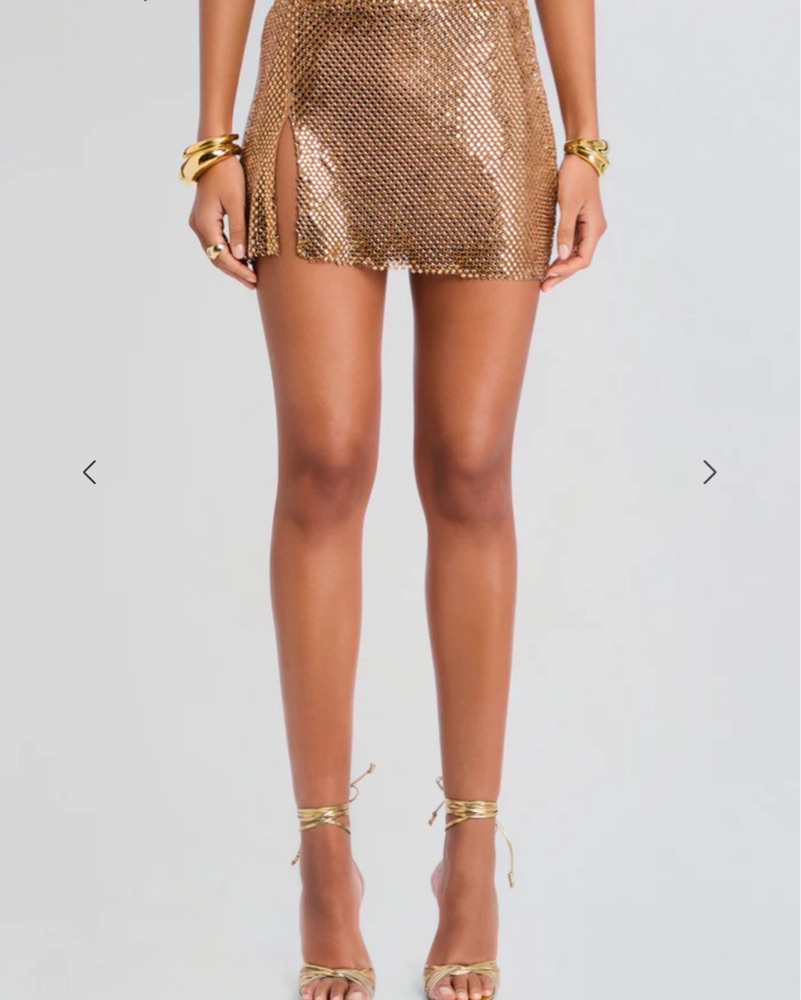Show the next product image
This screenshot has height=1000, width=801.
pyautogui.click(x=709, y=472)
